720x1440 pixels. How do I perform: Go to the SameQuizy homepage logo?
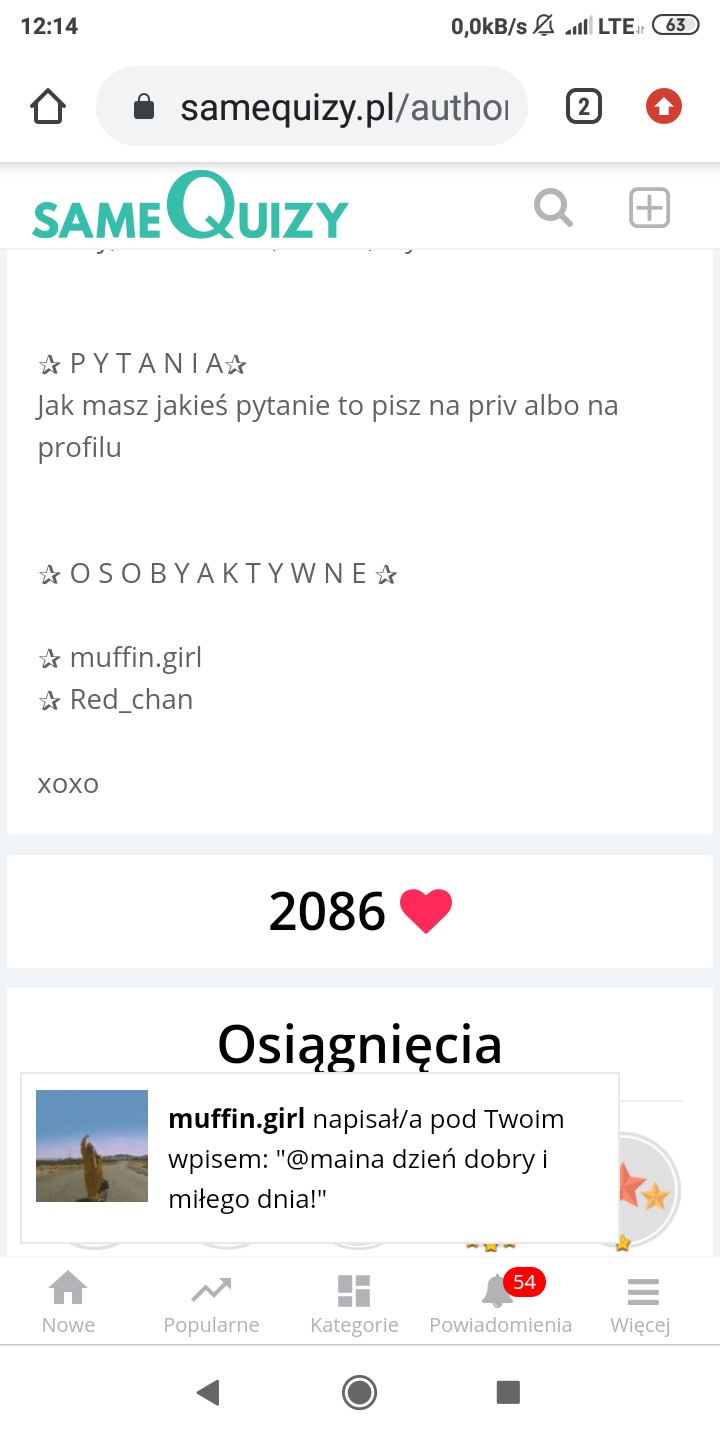[x=190, y=208]
